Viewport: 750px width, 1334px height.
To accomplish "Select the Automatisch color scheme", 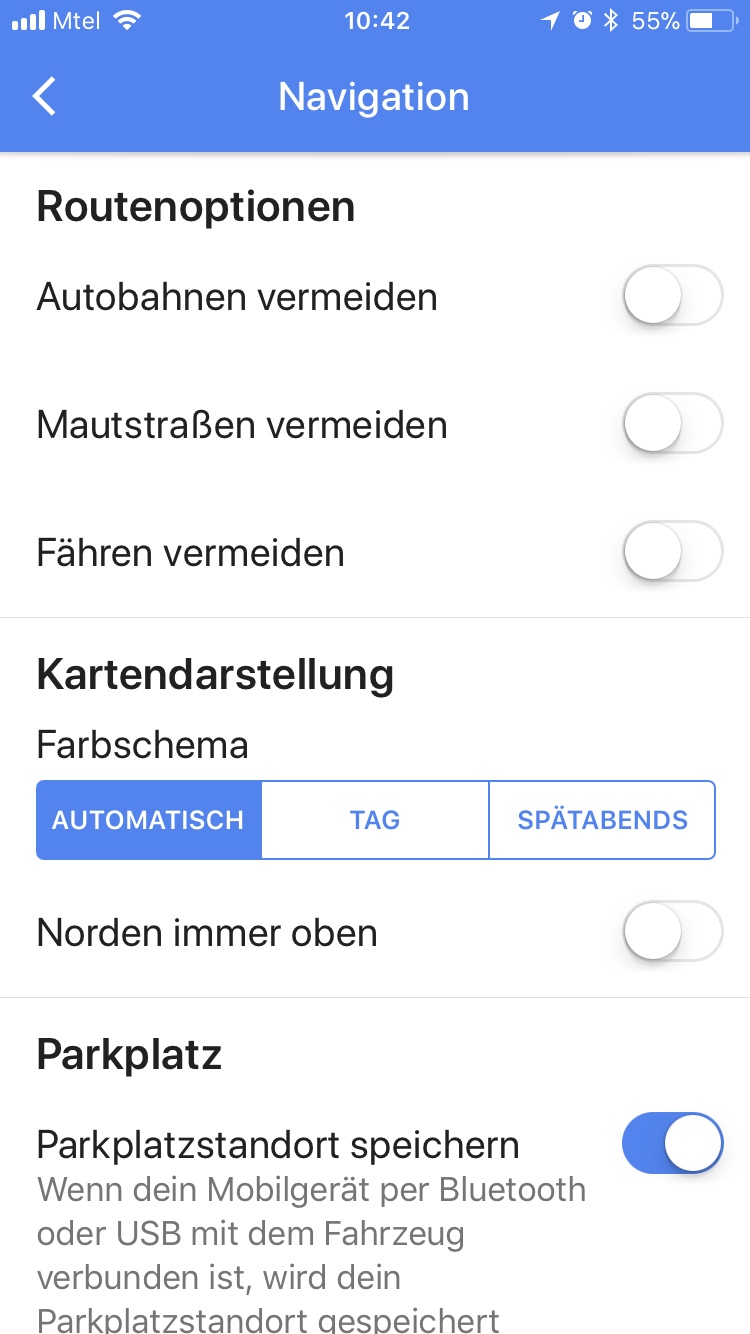I will click(x=149, y=820).
